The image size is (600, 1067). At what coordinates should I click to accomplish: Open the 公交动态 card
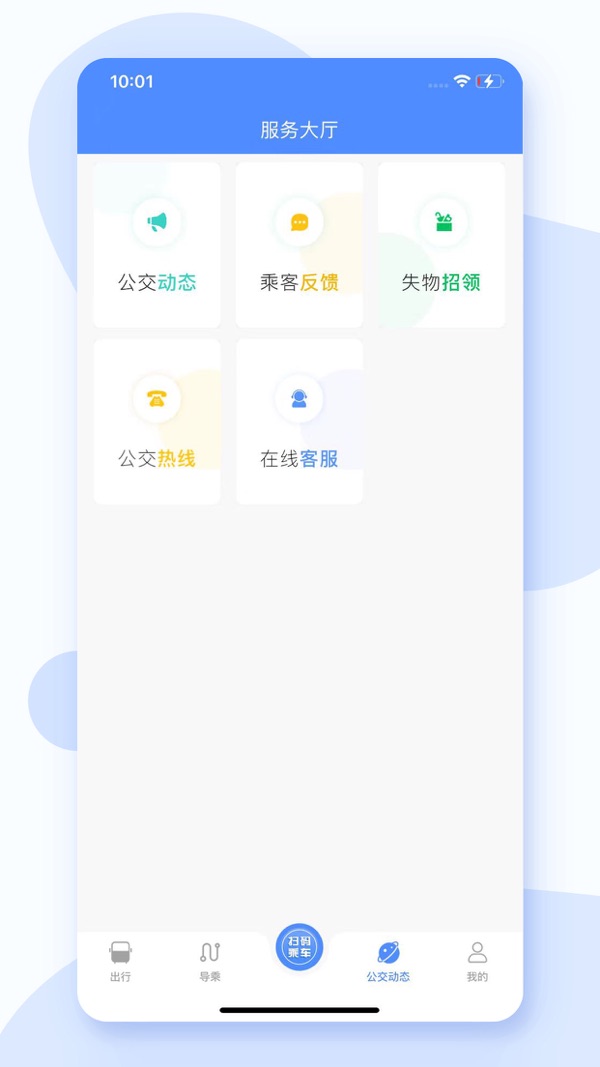pyautogui.click(x=157, y=245)
